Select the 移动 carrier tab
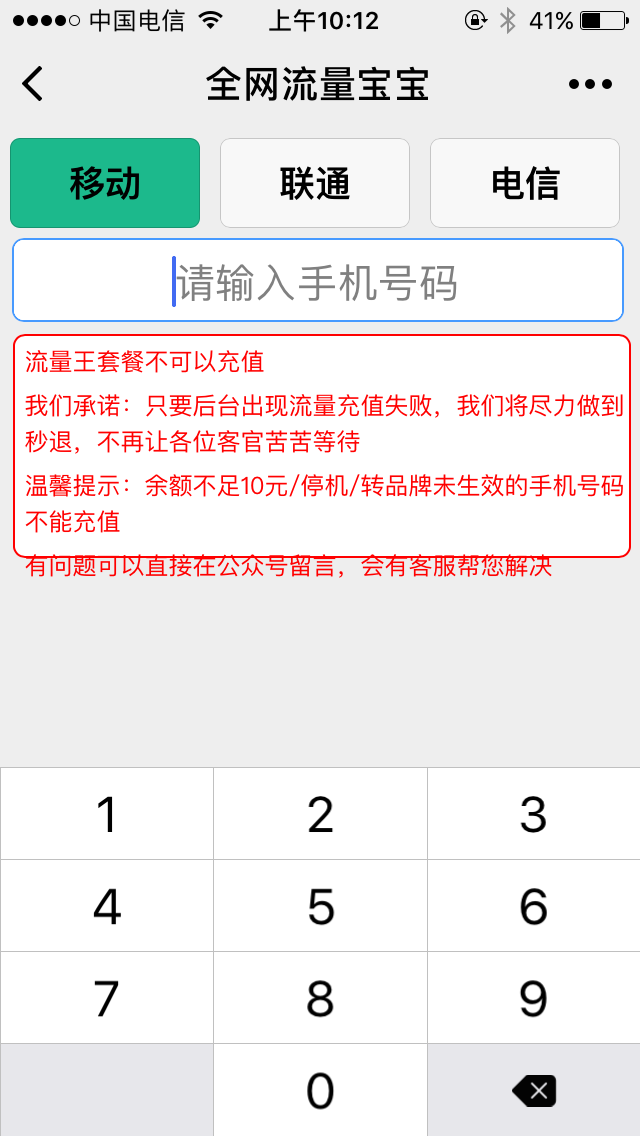The height and width of the screenshot is (1136, 640). pyautogui.click(x=105, y=183)
